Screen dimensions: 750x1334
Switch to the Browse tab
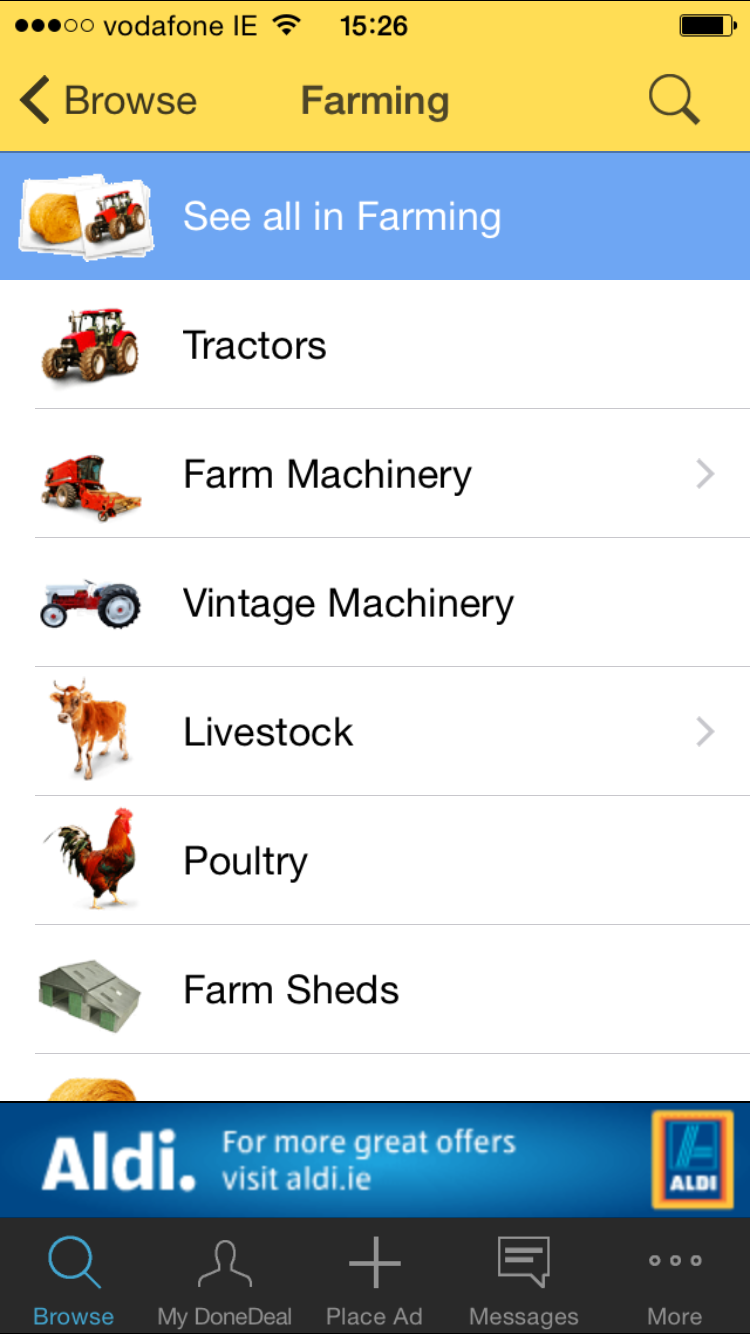tap(74, 1278)
